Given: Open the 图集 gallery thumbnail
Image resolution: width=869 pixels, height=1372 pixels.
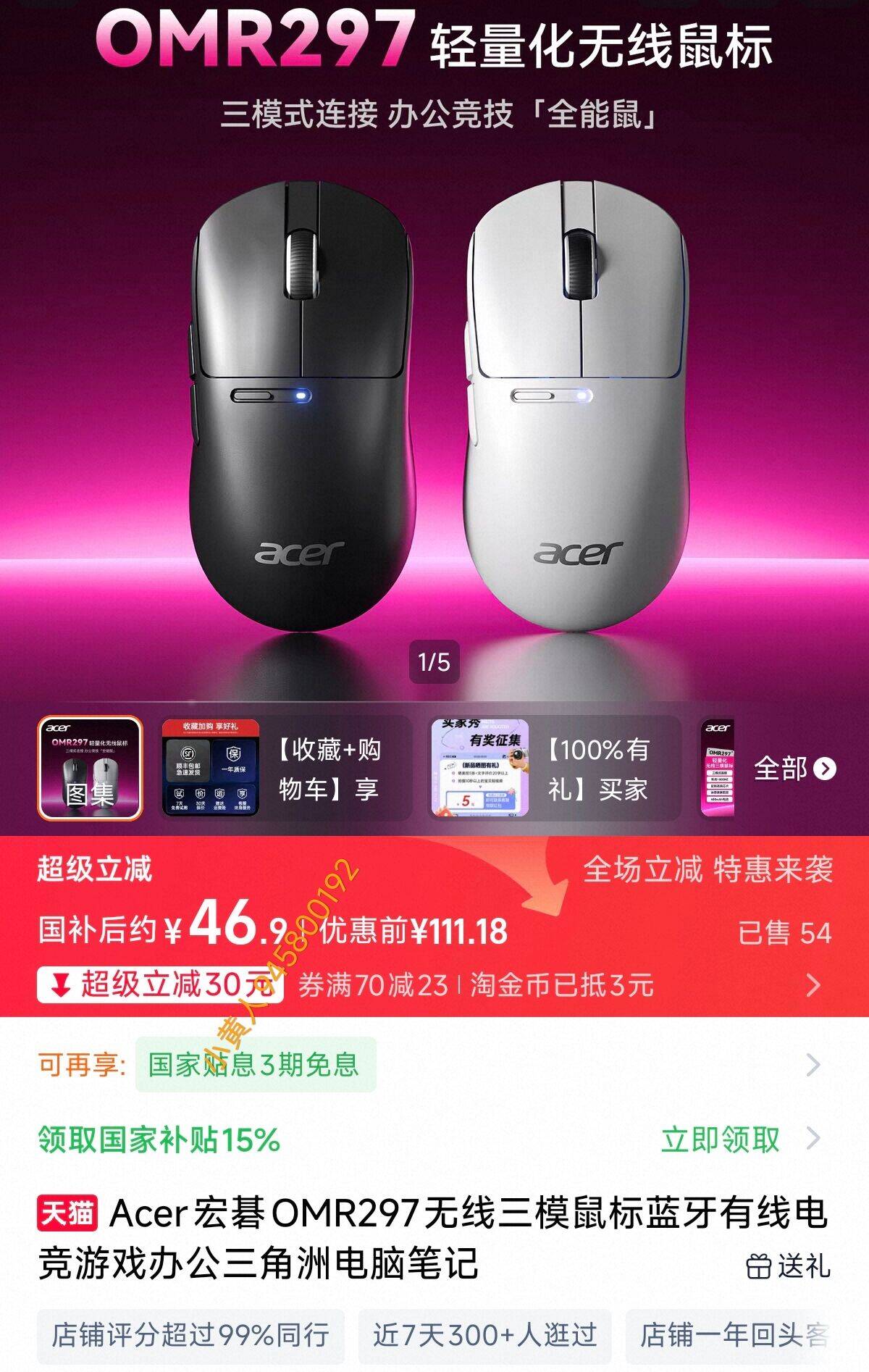Looking at the screenshot, I should (90, 768).
